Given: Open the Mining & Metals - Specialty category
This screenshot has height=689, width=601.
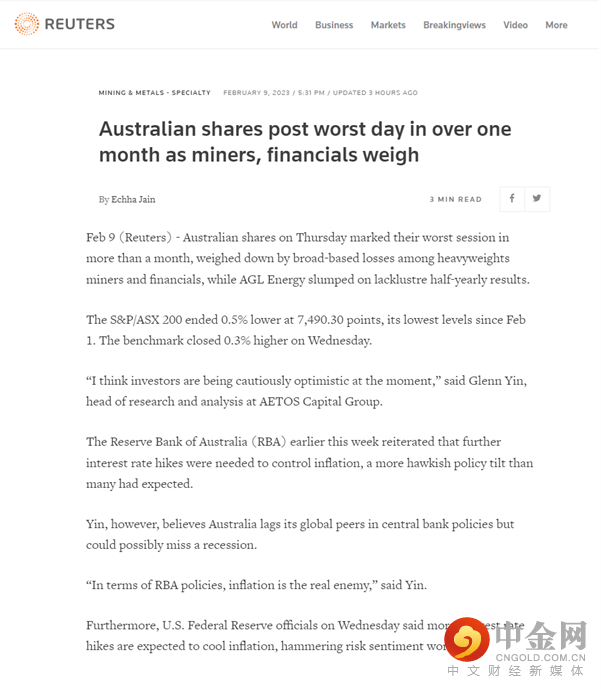Looking at the screenshot, I should tap(154, 93).
